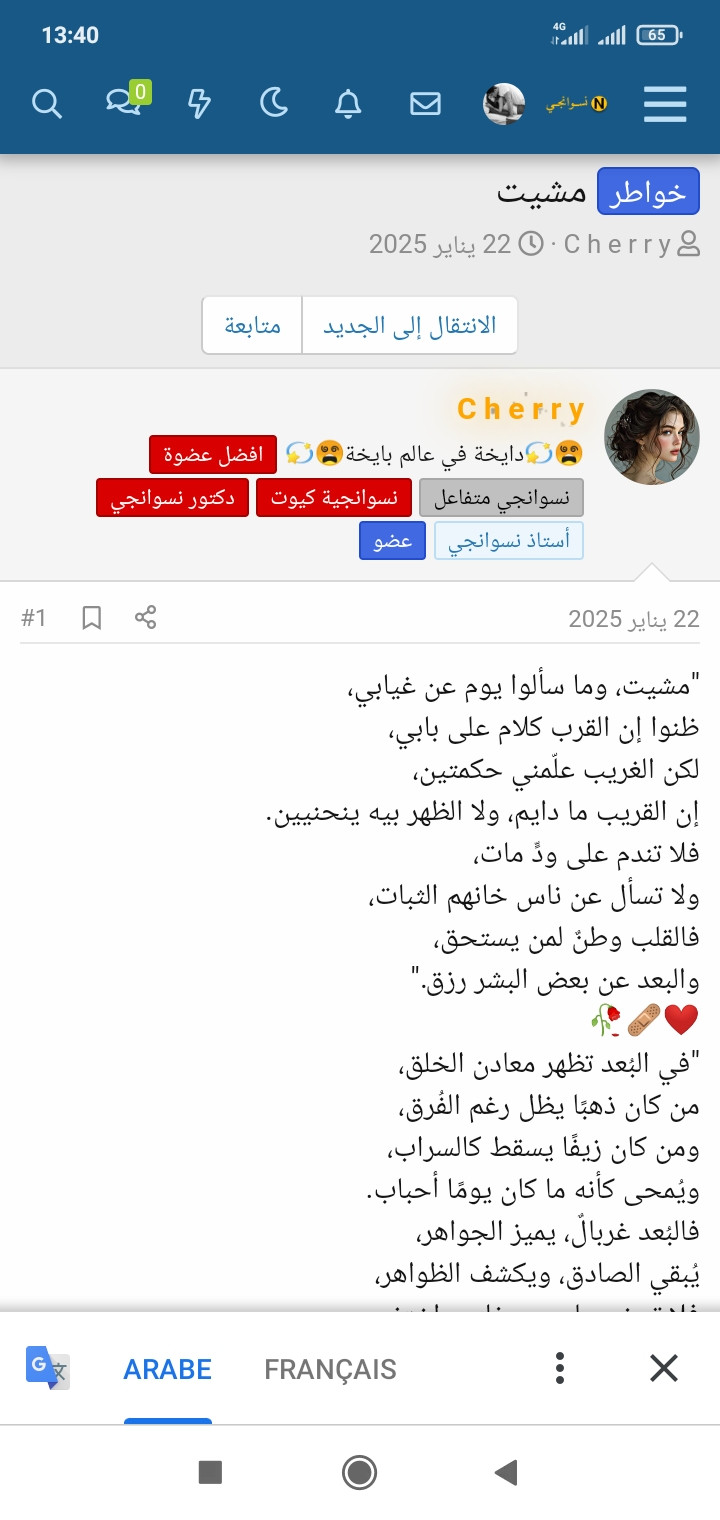The width and height of the screenshot is (720, 1520).
Task: Bookmark post #1
Action: tap(92, 618)
